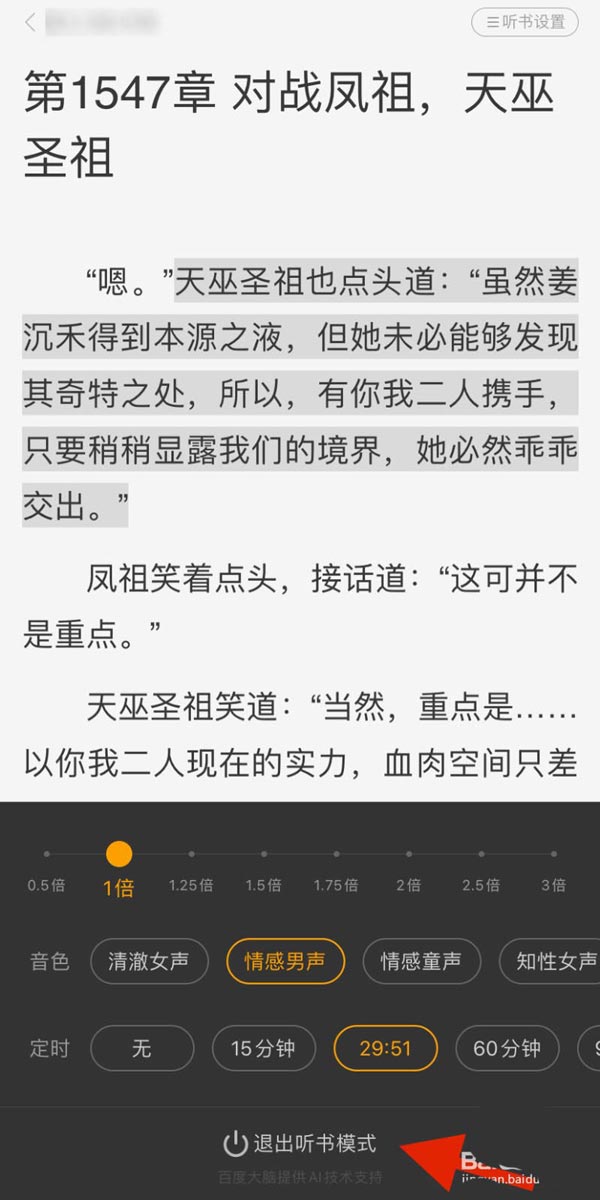Go back using the top-left arrow

click(31, 22)
